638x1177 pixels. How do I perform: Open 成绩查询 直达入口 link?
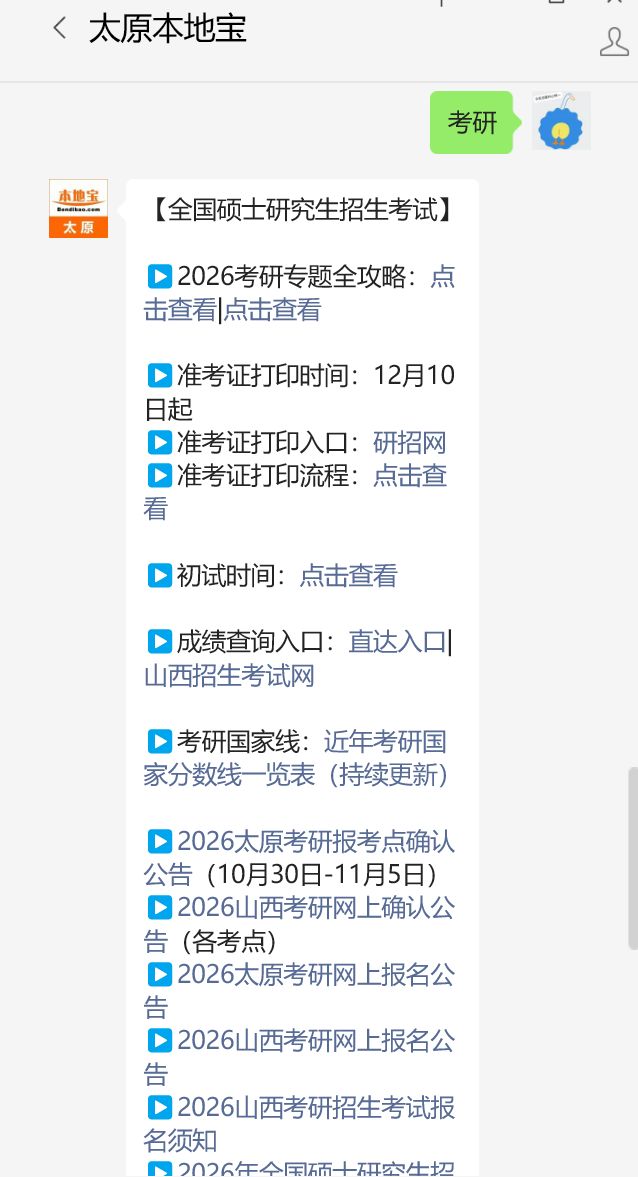pyautogui.click(x=396, y=642)
